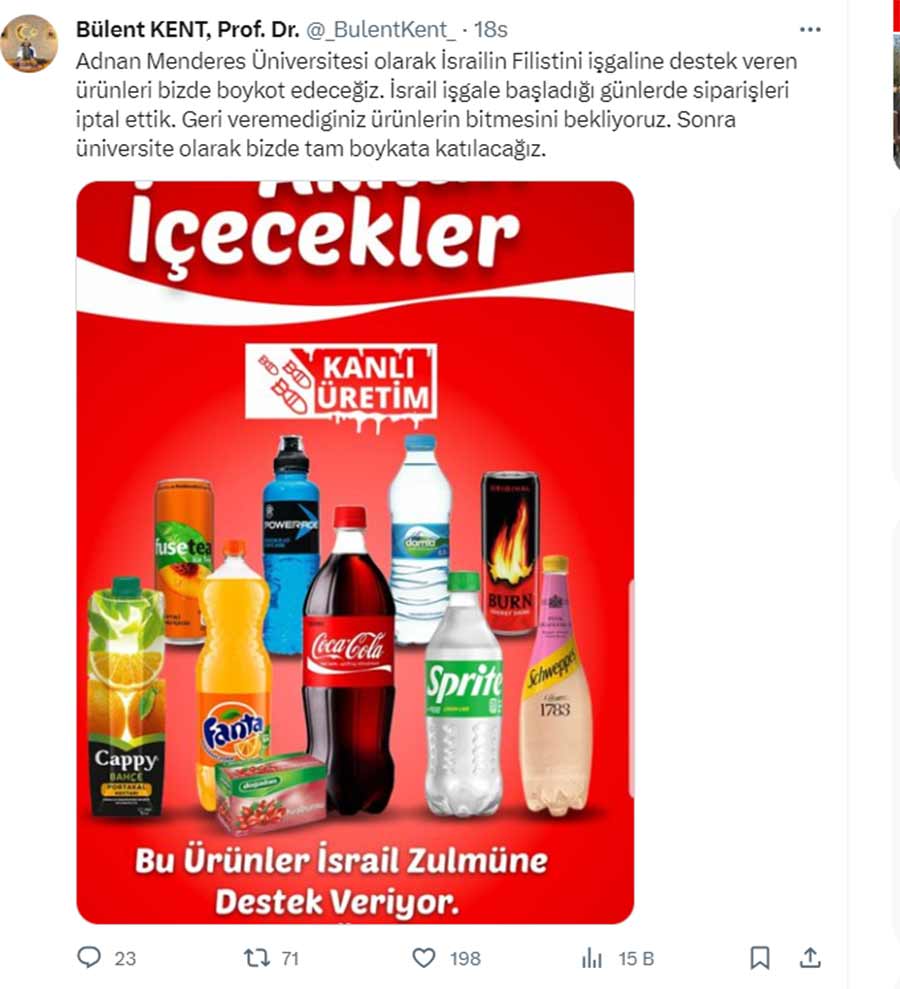Open the İçecekler boycott image

(x=355, y=552)
